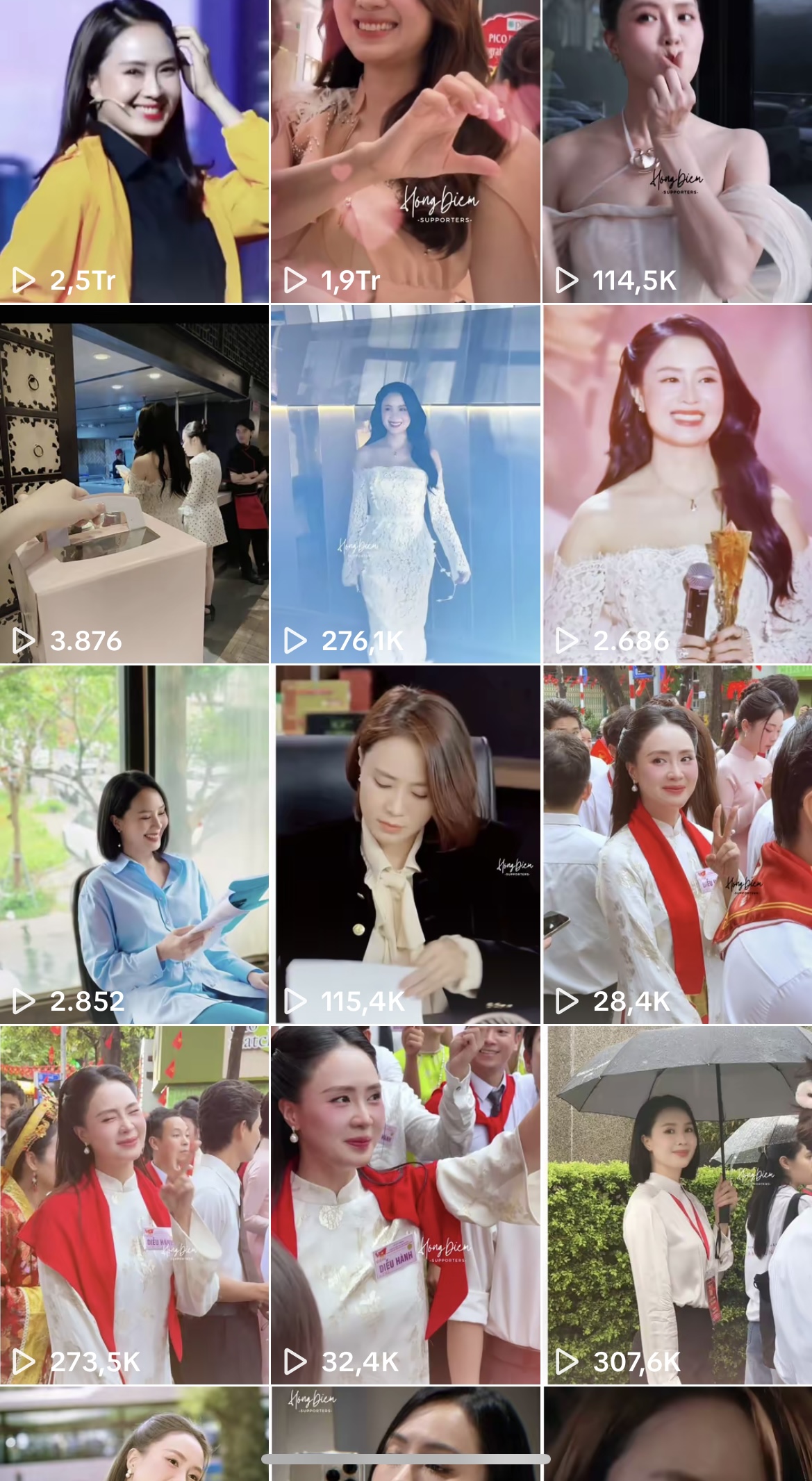Open the video with 273,5K views
Screen dimensions: 812x1481
134,1205
